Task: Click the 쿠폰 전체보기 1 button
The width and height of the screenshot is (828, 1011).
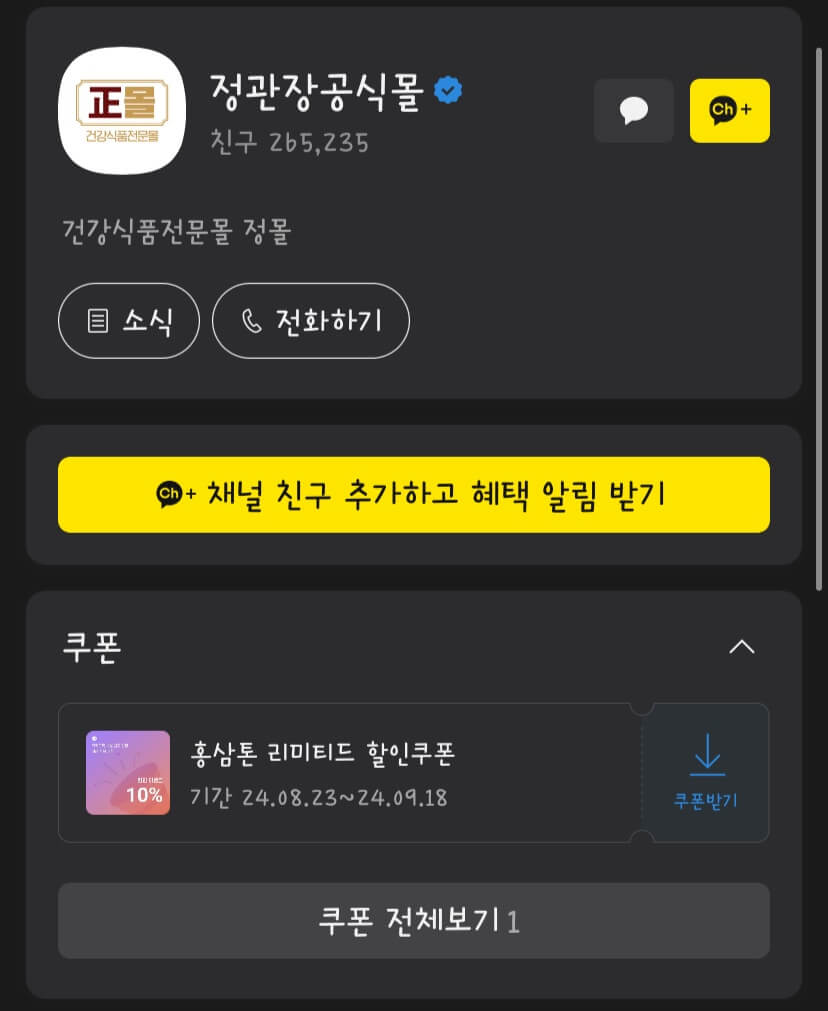Action: point(413,920)
